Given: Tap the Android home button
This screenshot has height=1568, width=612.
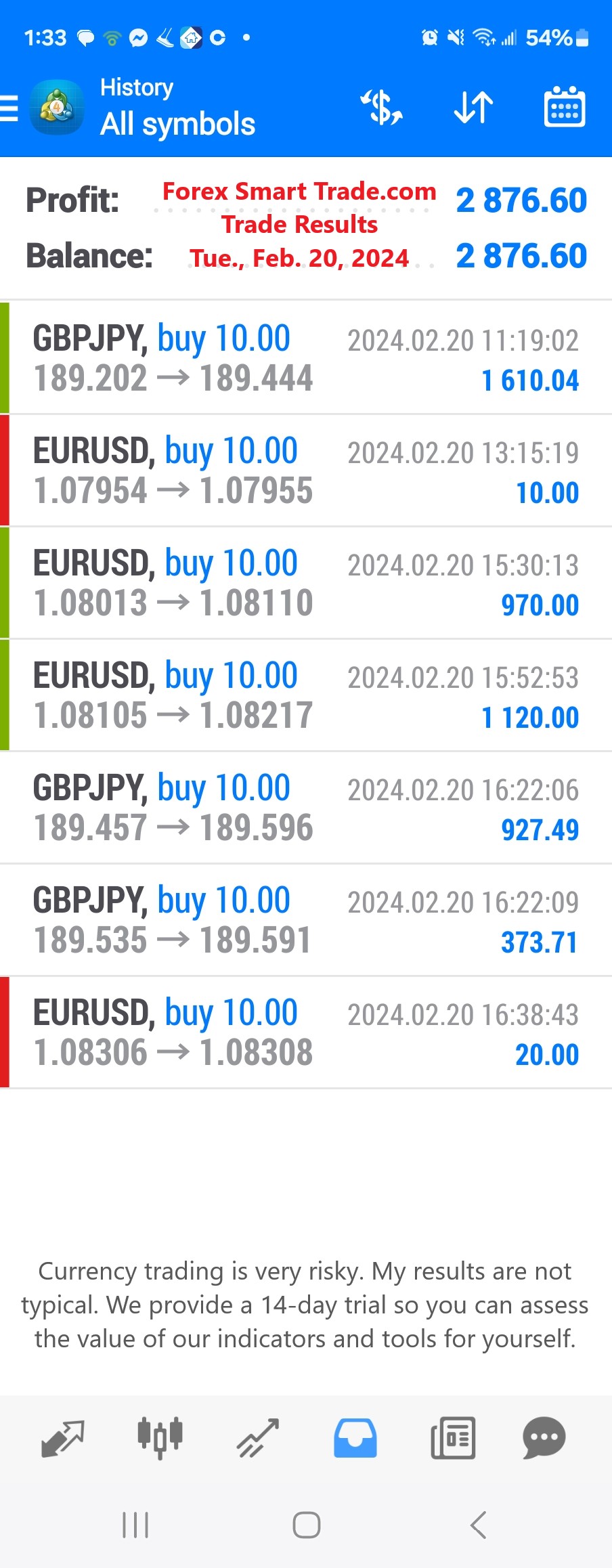Looking at the screenshot, I should pos(306,1525).
